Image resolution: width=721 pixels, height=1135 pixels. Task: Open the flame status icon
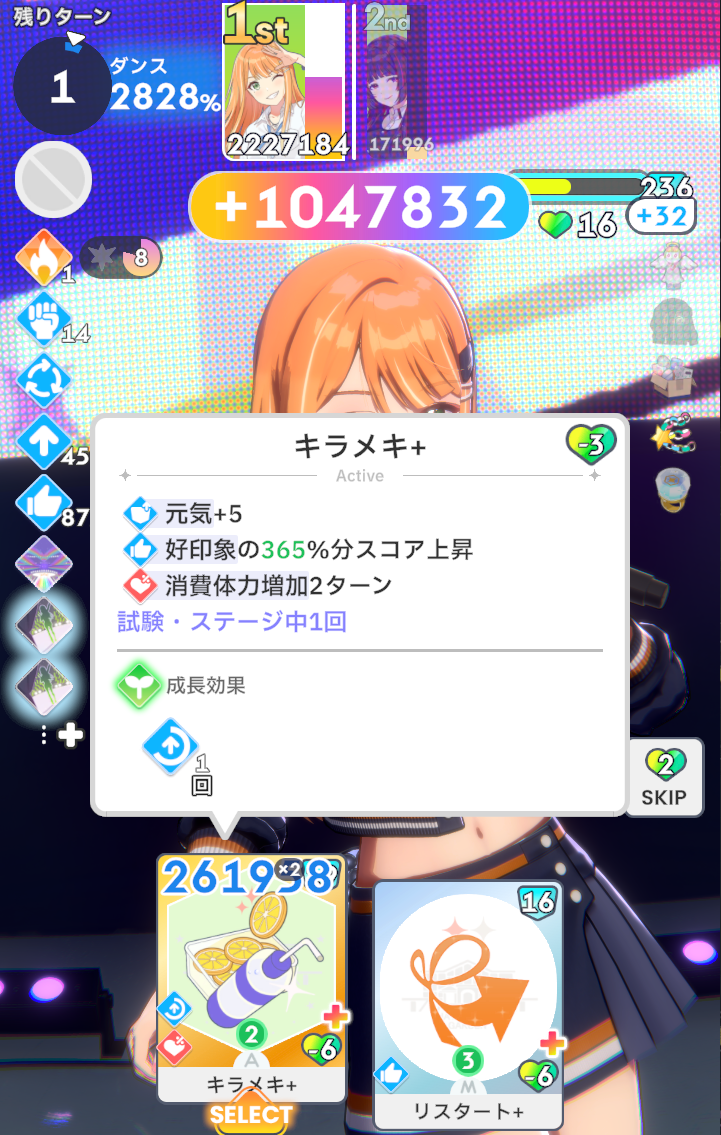pyautogui.click(x=44, y=258)
